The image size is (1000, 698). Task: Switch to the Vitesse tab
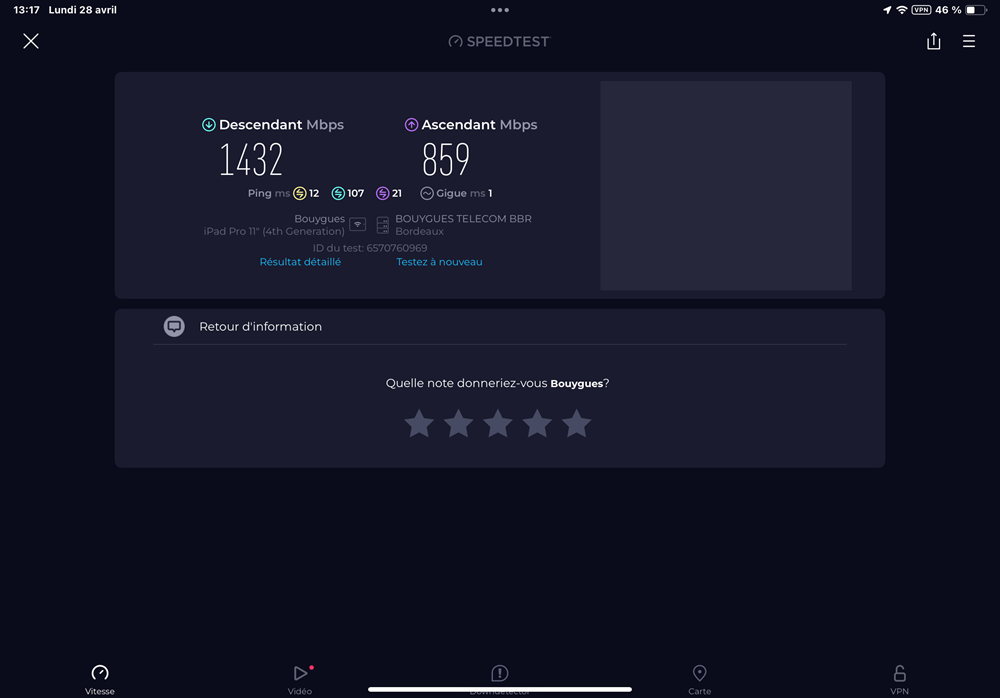pyautogui.click(x=100, y=679)
